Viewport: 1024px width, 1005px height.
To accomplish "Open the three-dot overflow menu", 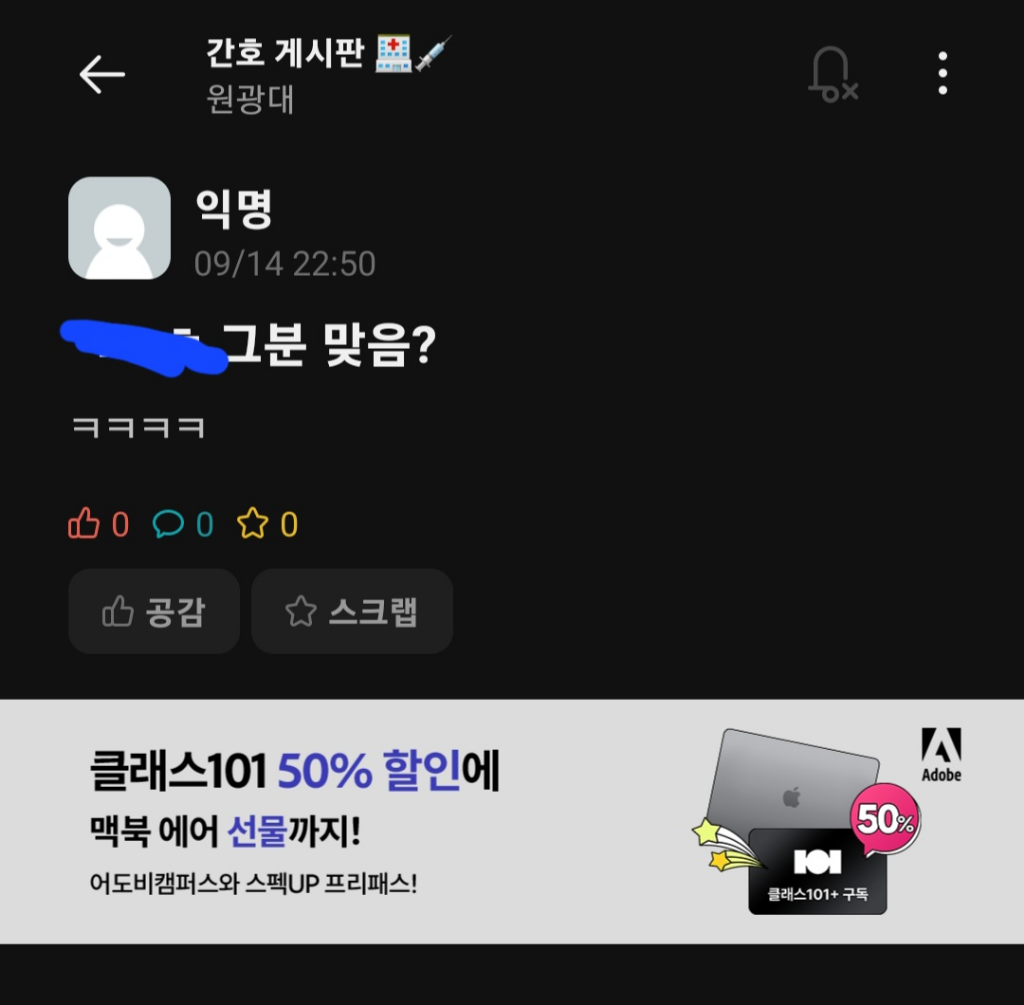I will pos(942,74).
